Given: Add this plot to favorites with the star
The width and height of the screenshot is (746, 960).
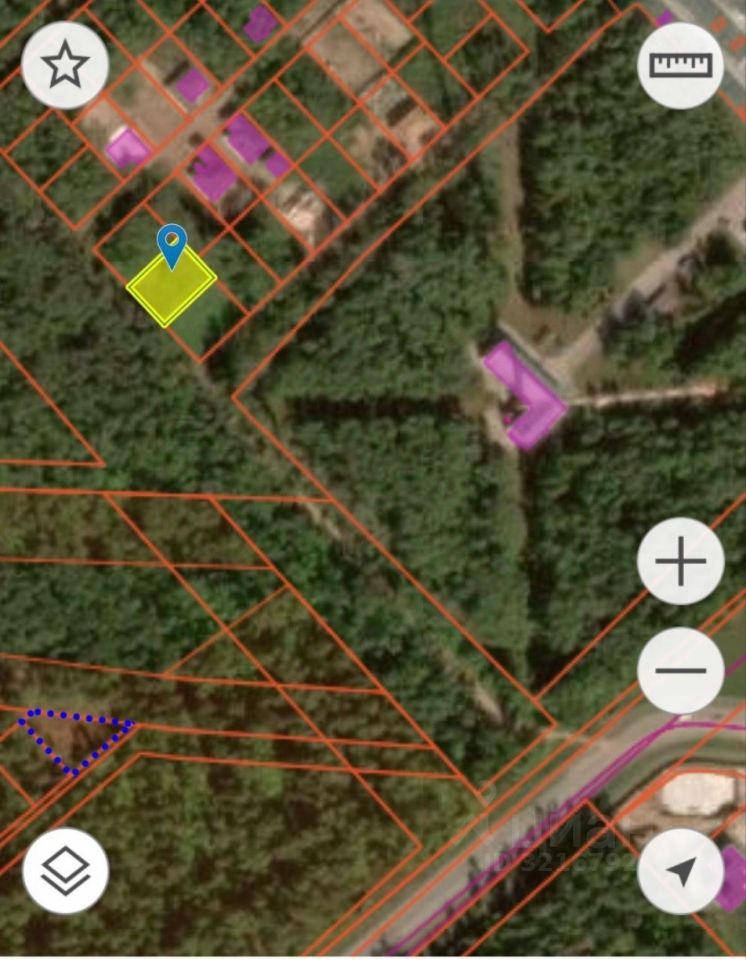Looking at the screenshot, I should [x=65, y=65].
